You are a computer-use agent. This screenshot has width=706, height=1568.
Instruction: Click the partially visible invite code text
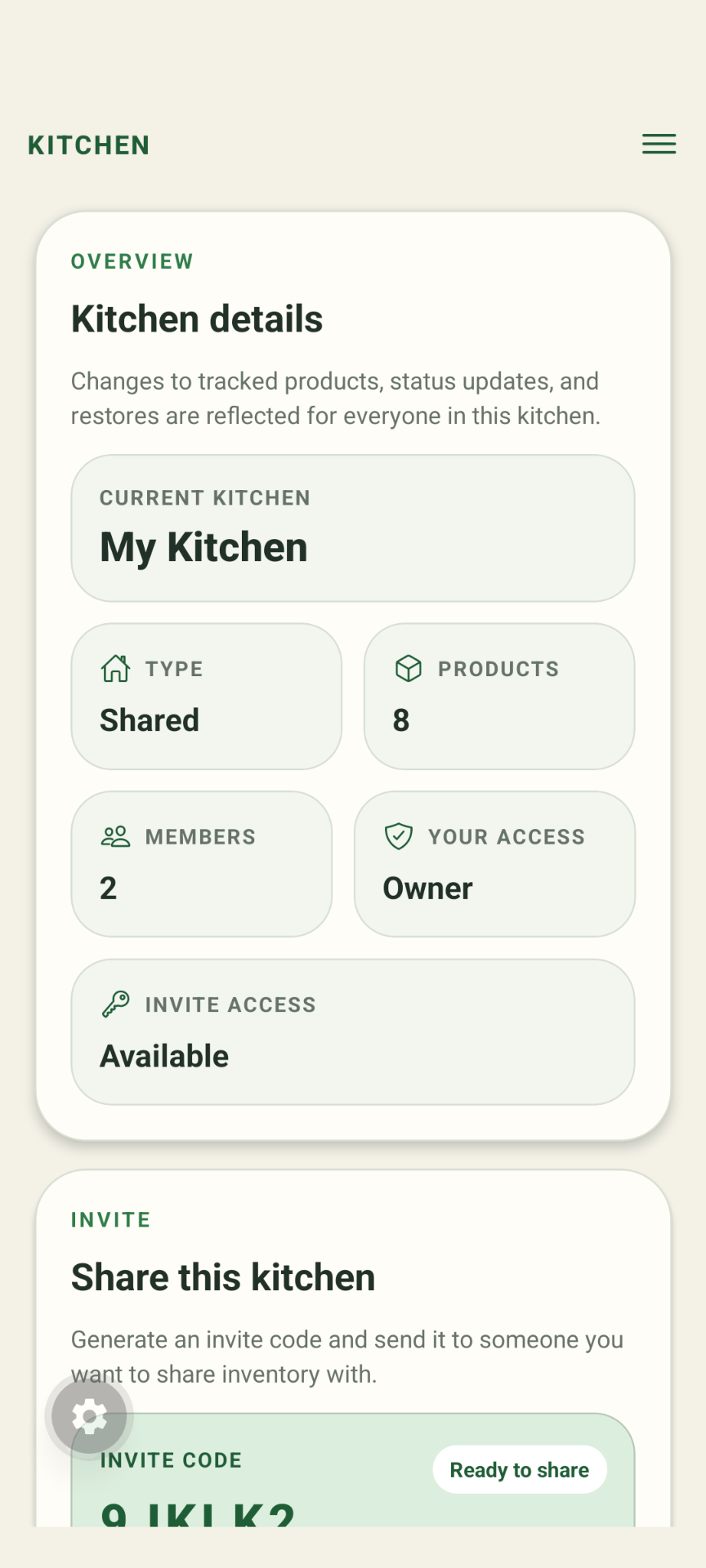[x=196, y=1517]
